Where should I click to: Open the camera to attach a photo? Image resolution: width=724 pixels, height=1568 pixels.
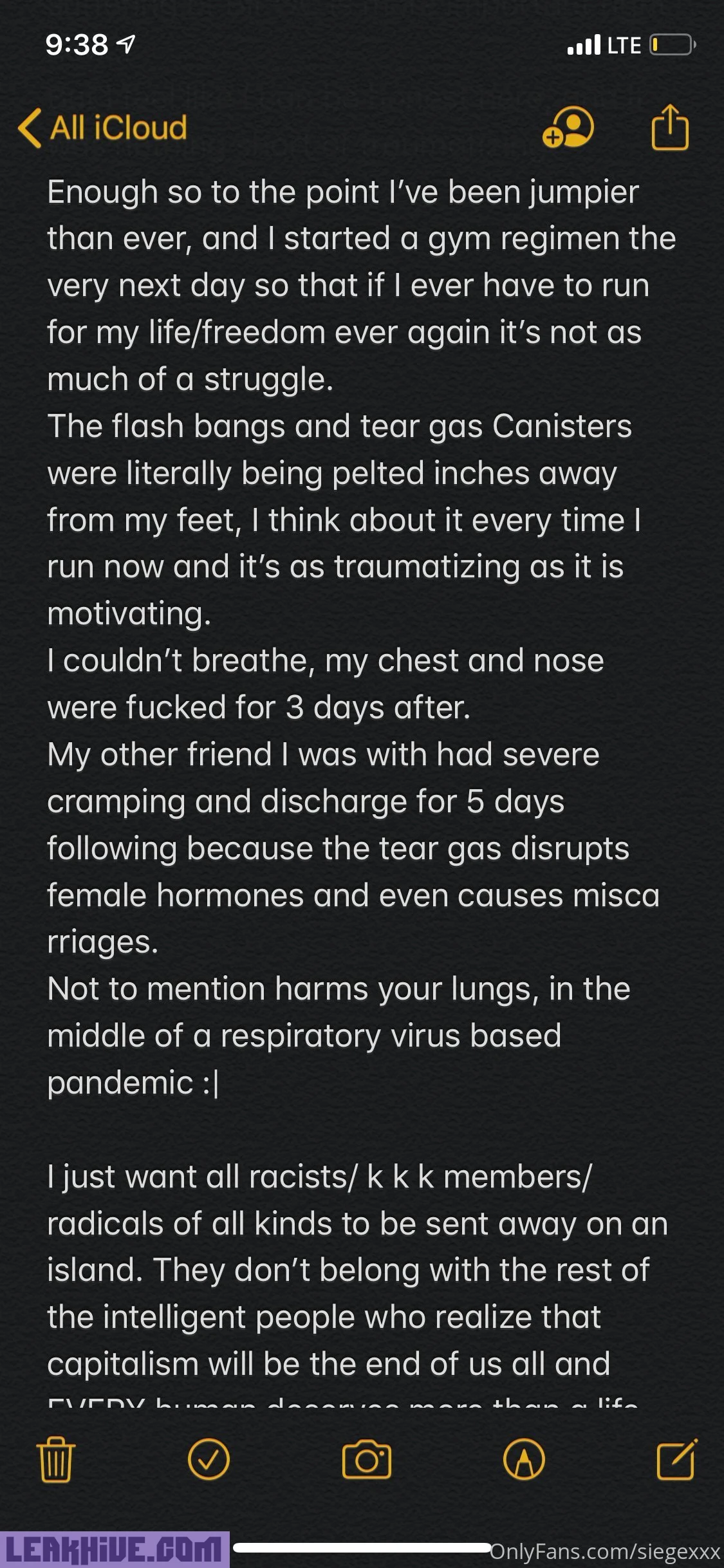tap(366, 1459)
